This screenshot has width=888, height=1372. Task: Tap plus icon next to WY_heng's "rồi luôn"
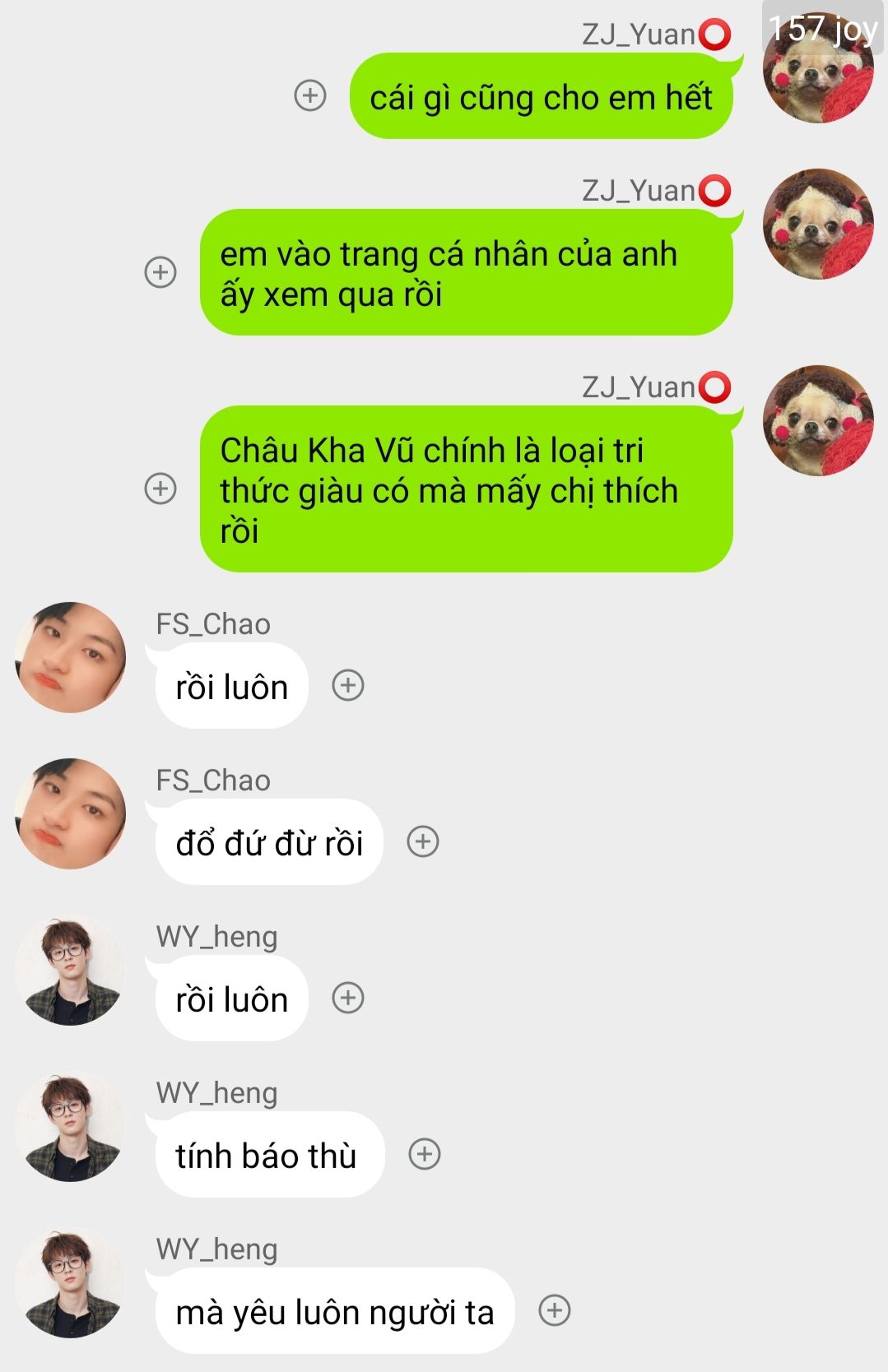pyautogui.click(x=348, y=998)
